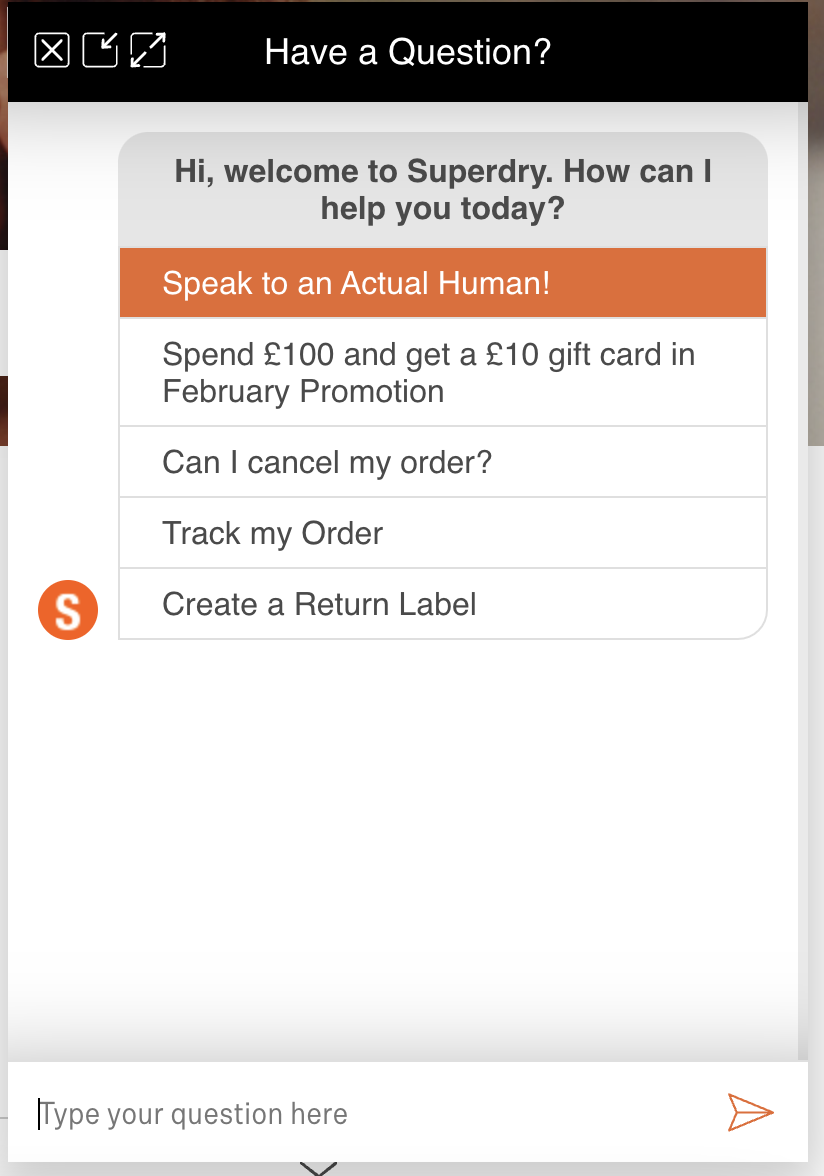The image size is (824, 1176).
Task: Click the welcome greeting message bubble
Action: (x=442, y=190)
